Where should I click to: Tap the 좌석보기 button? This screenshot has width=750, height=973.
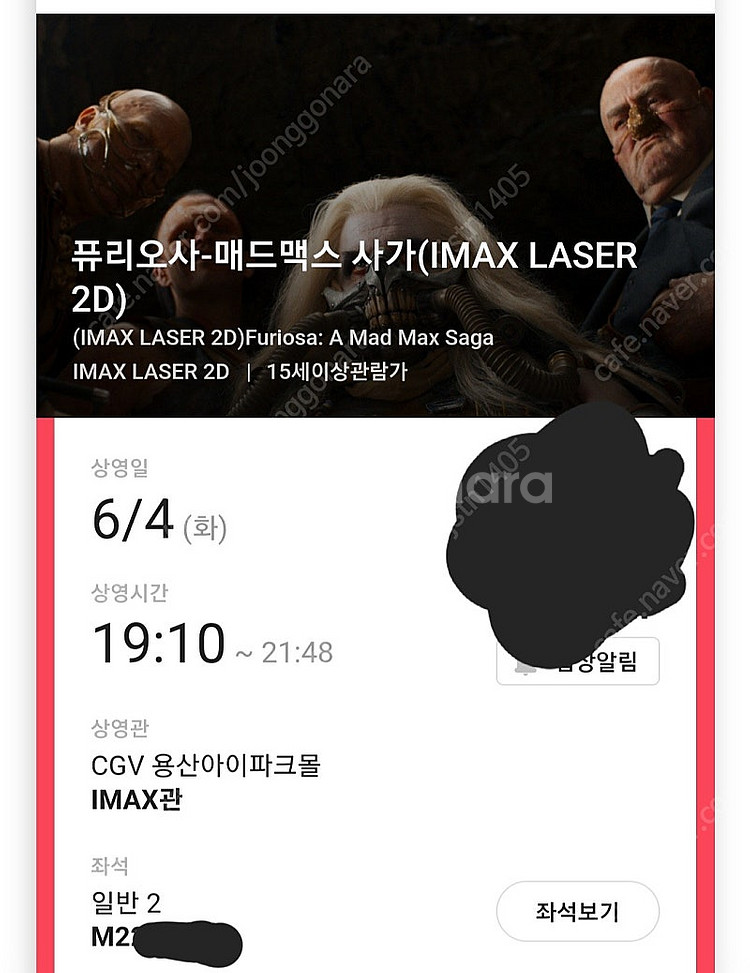pos(578,912)
